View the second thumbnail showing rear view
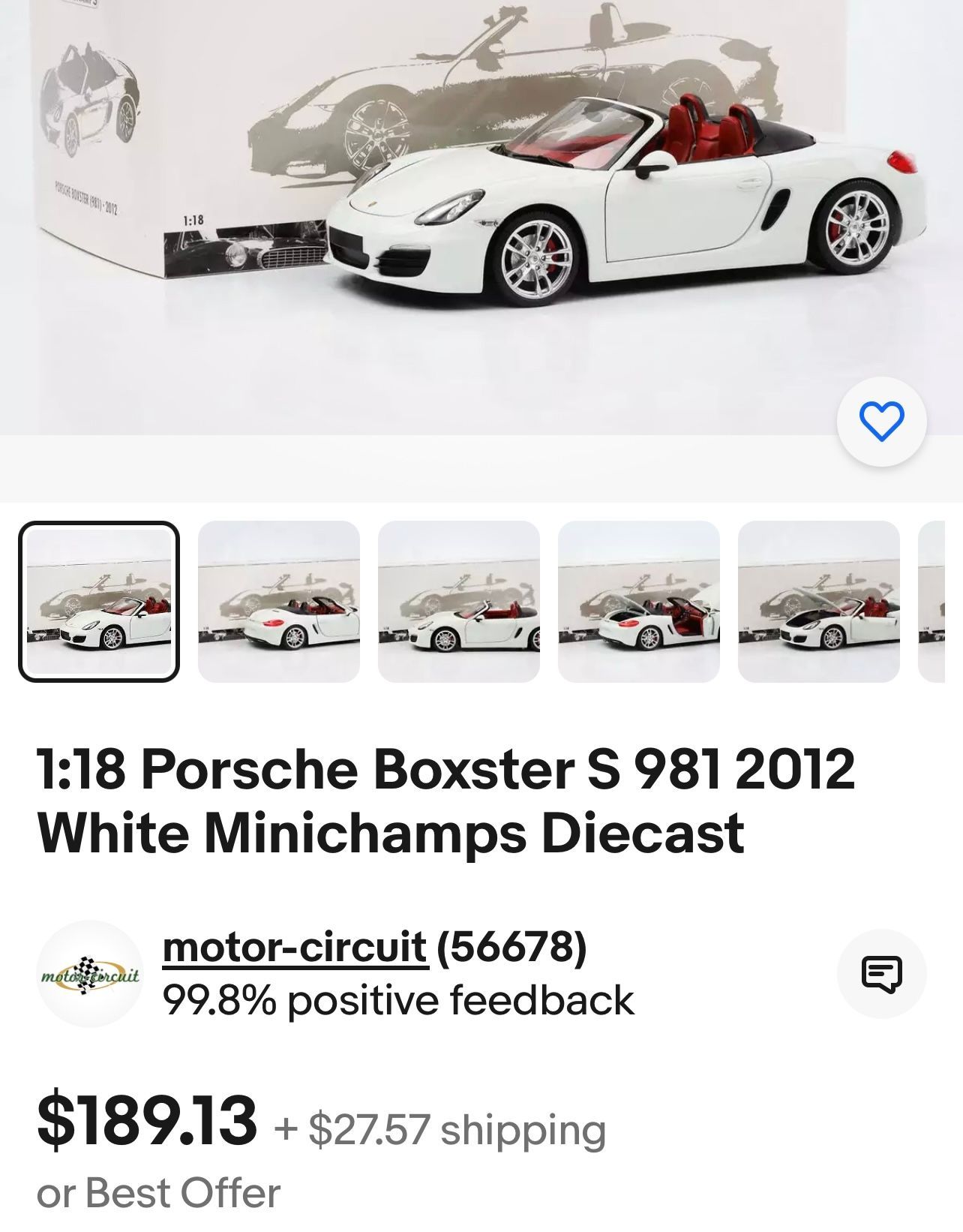 click(279, 601)
